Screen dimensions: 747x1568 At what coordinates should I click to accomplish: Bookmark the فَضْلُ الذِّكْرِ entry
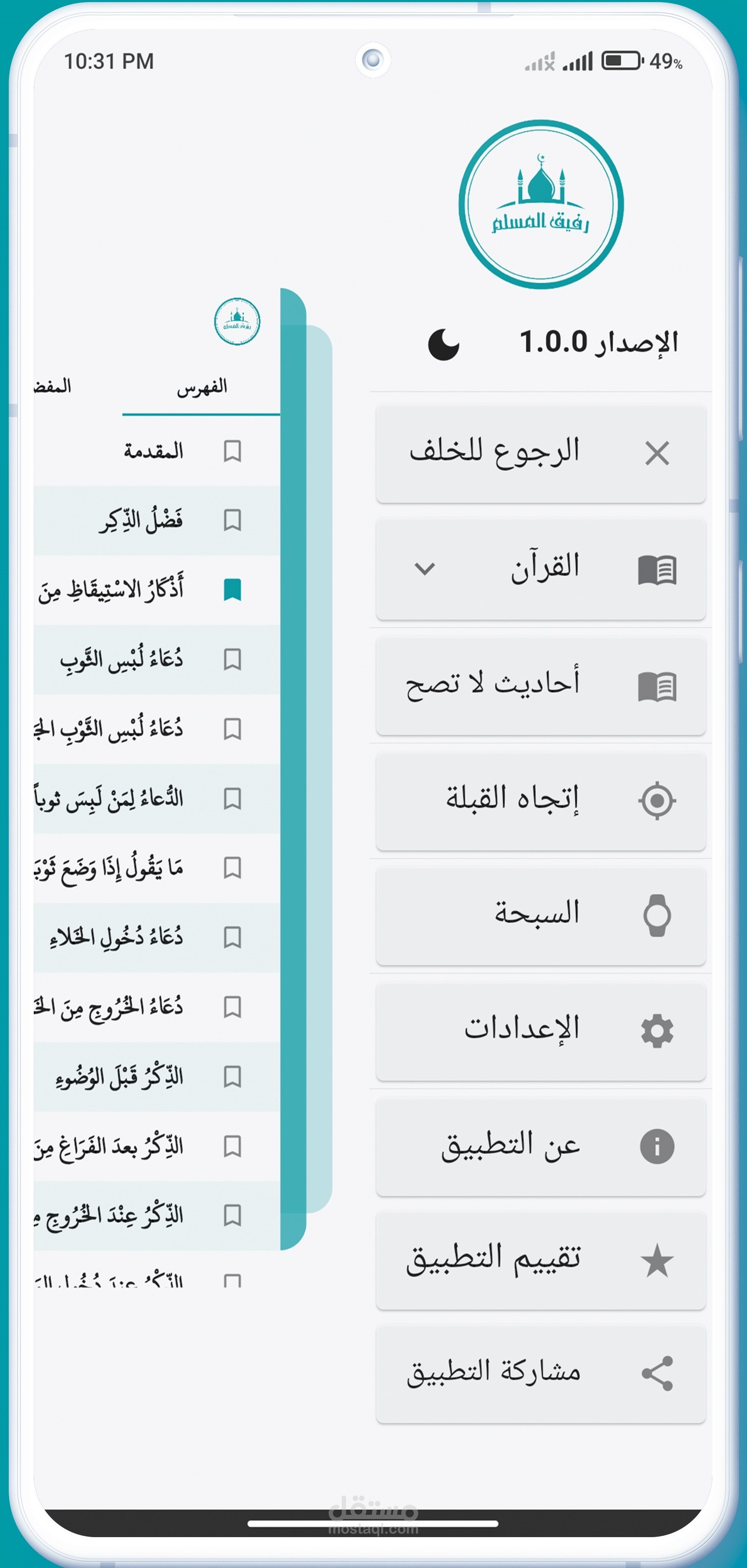pos(232,521)
